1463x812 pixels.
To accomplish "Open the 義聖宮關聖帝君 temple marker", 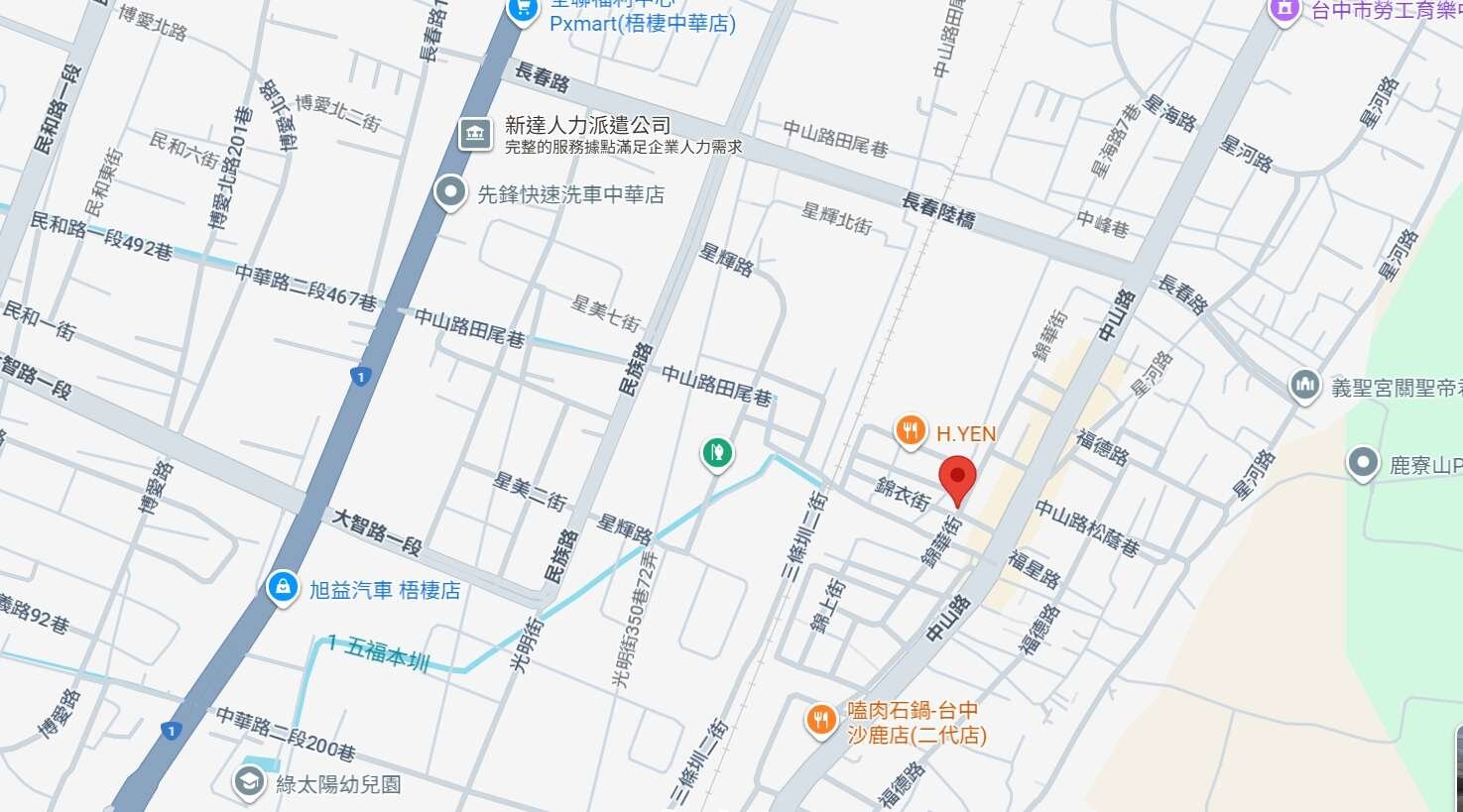I will (1305, 386).
